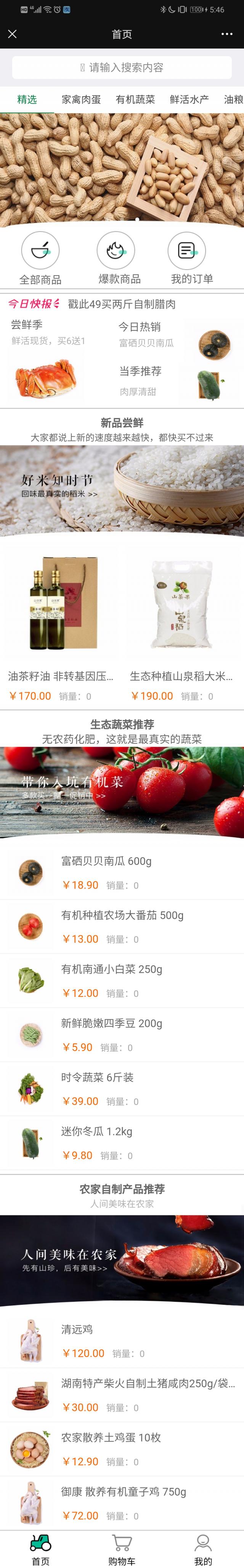Select 新鲜脆嫩四季豆 200g row
The width and height of the screenshot is (244, 1568).
pyautogui.click(x=122, y=1035)
